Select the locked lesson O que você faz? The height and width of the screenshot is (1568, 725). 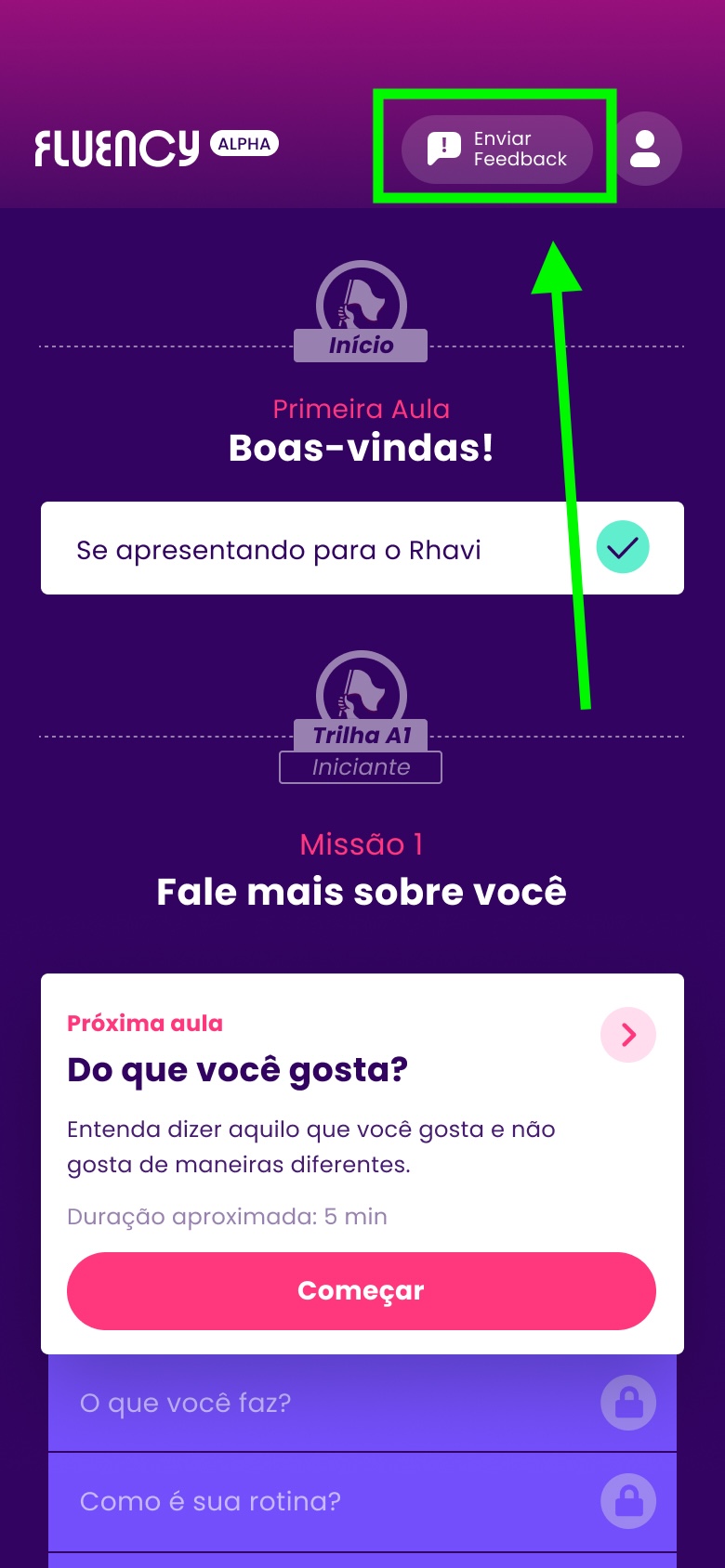(x=362, y=1403)
